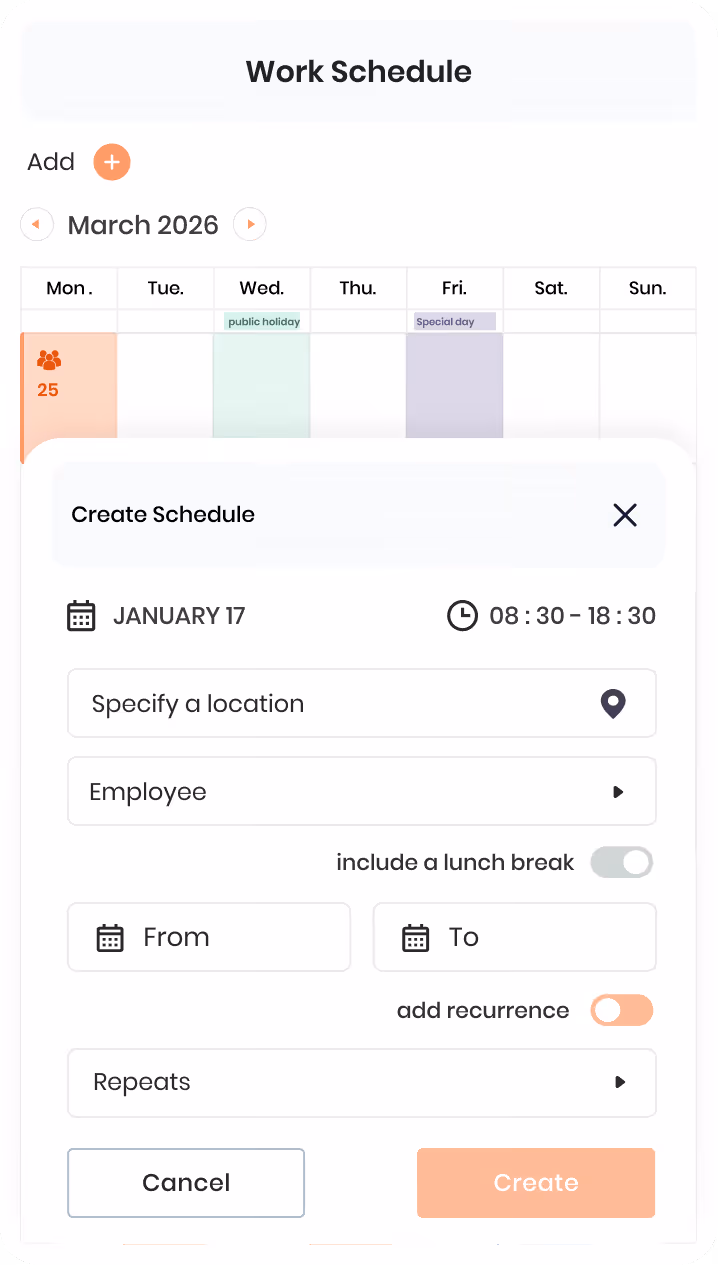Tap the Specify a location field

362,703
